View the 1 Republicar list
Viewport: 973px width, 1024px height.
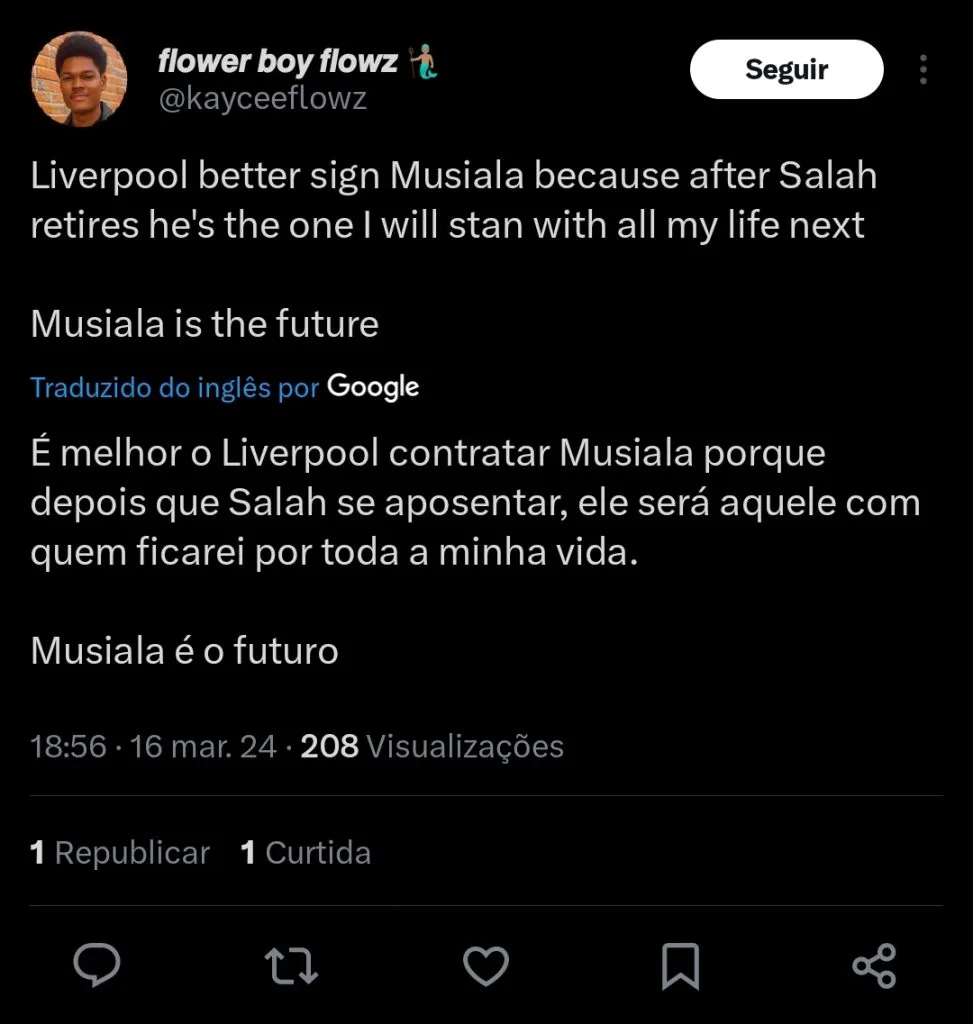coord(120,853)
